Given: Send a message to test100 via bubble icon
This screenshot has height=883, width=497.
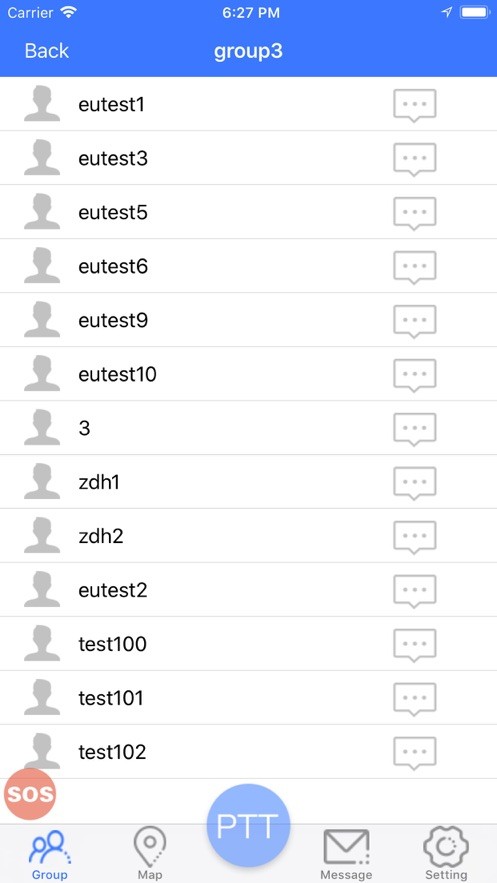Looking at the screenshot, I should click(x=414, y=645).
